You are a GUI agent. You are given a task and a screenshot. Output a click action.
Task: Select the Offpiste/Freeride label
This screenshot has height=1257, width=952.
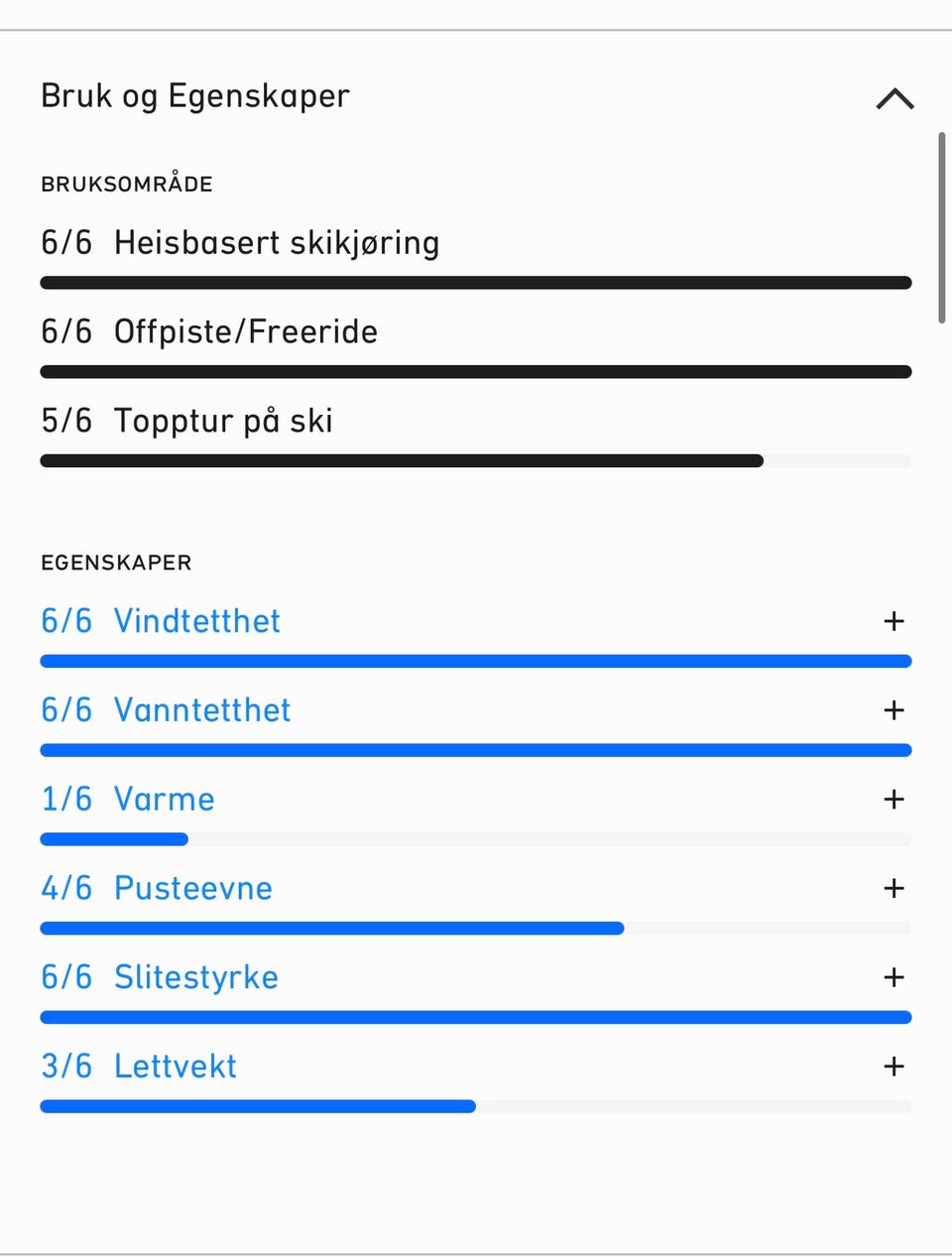pos(245,331)
